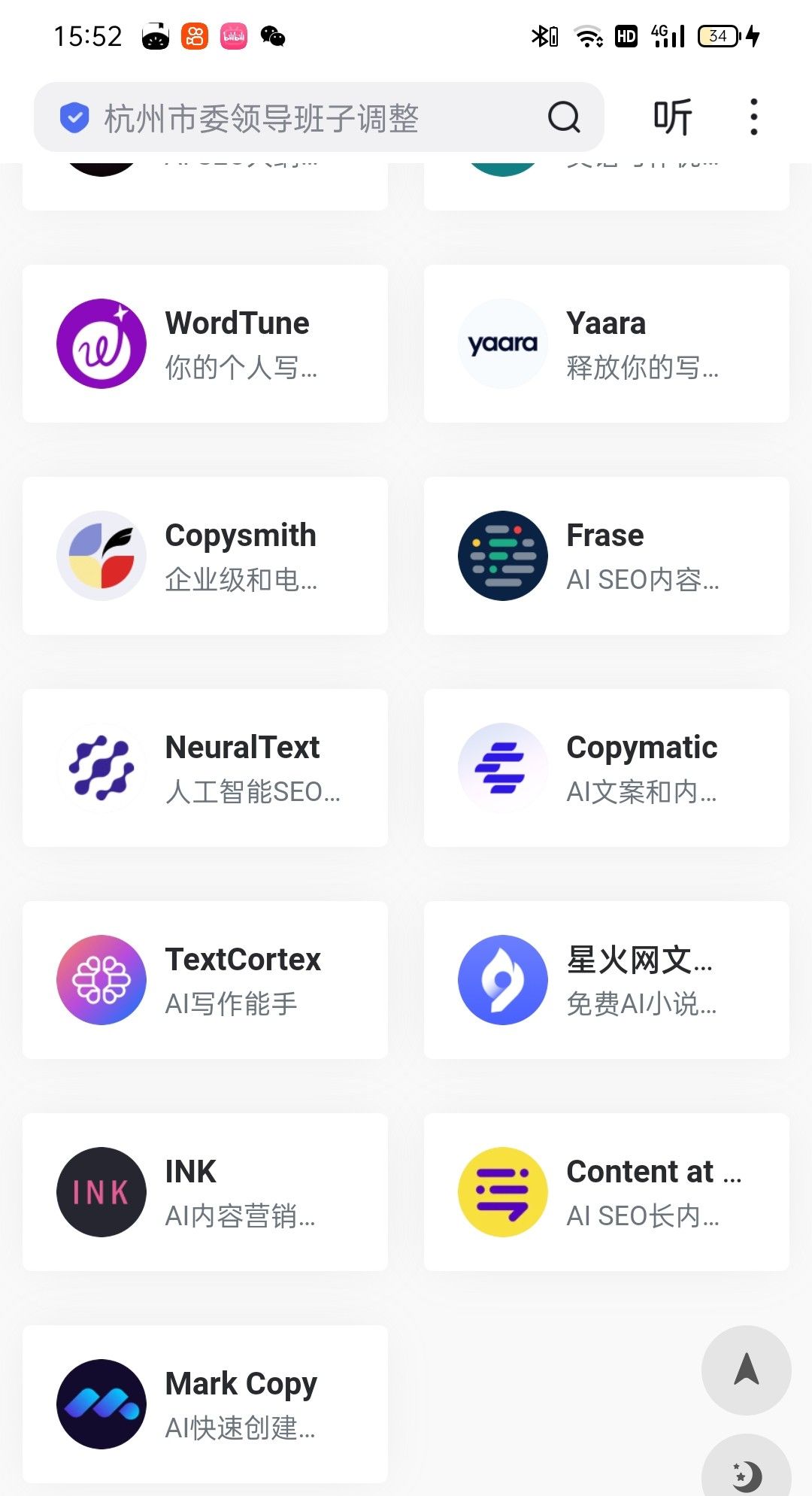The width and height of the screenshot is (812, 1496).
Task: Tap the 星火网文 app icon
Action: point(502,979)
